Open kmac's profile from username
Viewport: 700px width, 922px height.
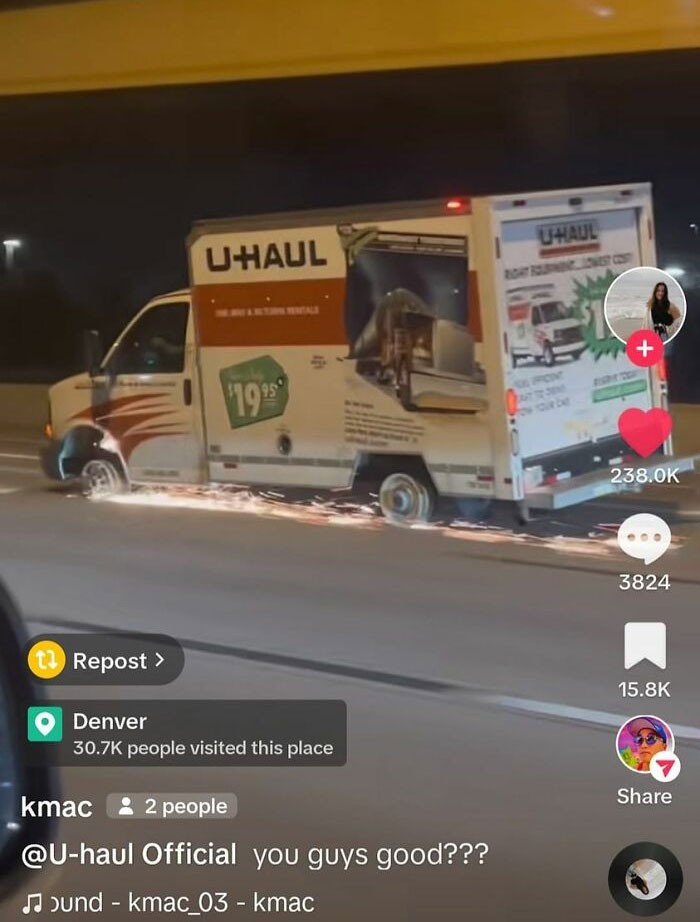56,806
